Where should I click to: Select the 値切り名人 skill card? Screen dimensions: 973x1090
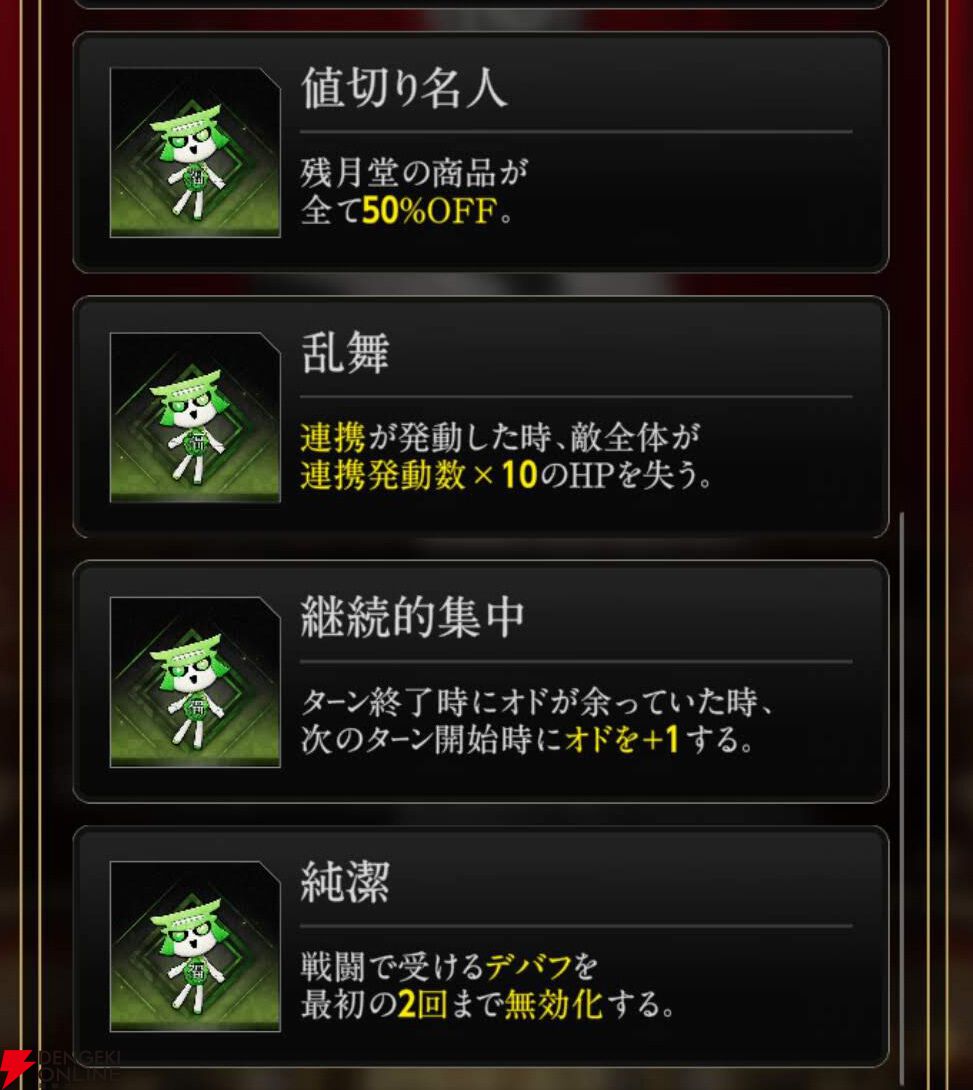tap(480, 152)
